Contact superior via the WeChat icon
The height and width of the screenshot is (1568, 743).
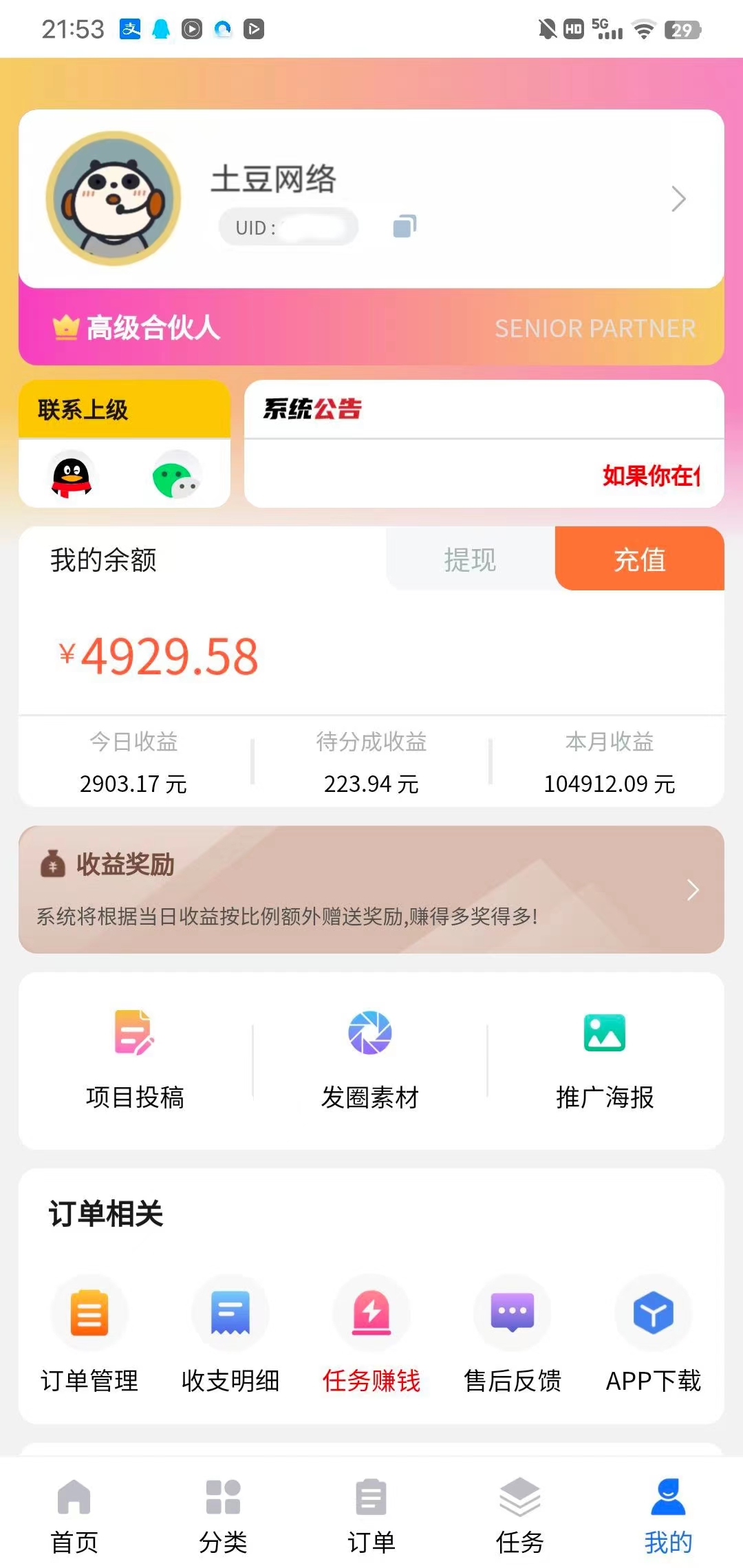pyautogui.click(x=175, y=475)
